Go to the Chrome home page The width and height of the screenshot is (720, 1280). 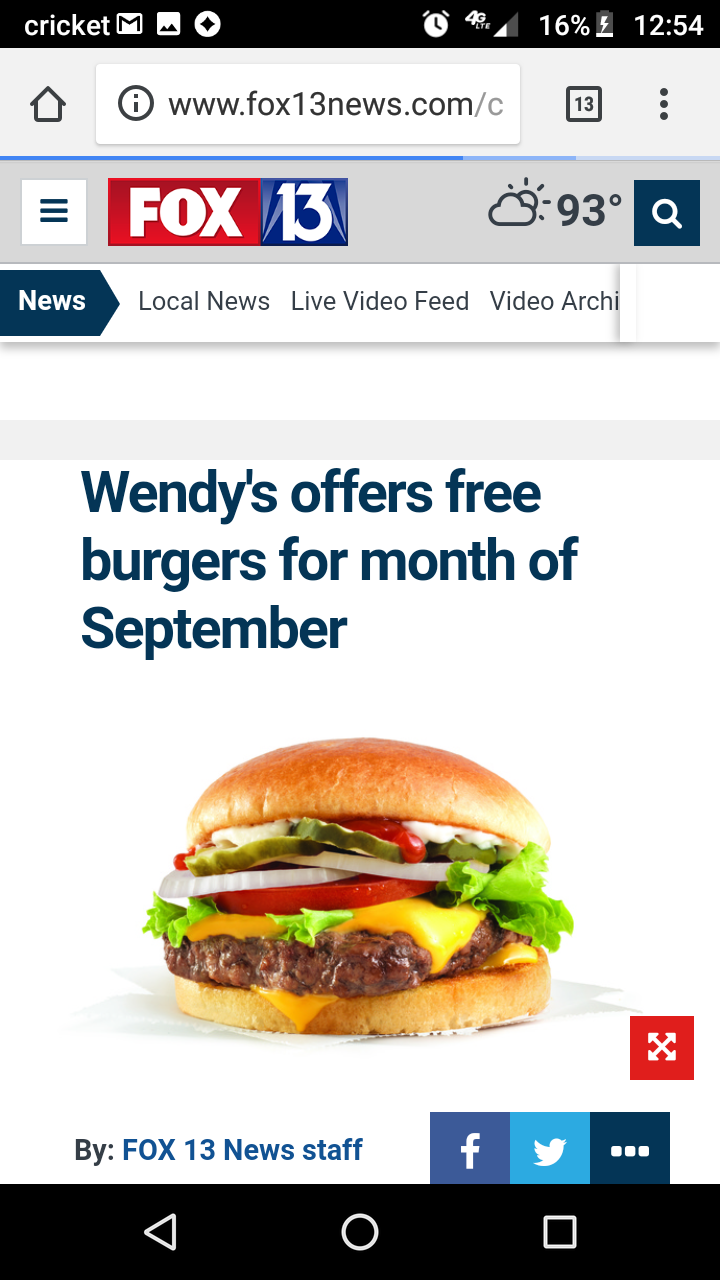(x=48, y=104)
